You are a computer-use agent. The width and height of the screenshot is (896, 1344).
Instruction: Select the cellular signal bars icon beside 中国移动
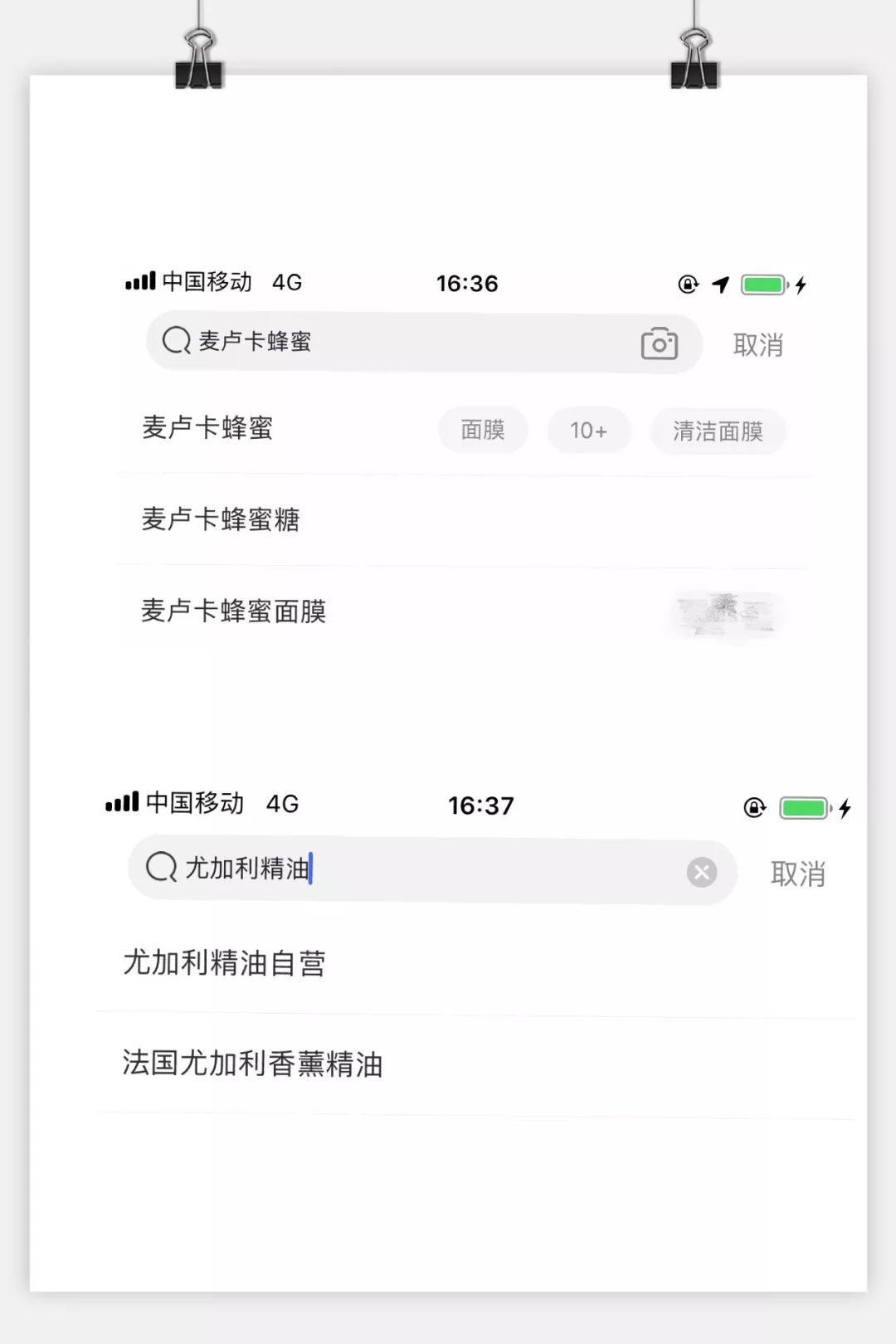click(139, 282)
